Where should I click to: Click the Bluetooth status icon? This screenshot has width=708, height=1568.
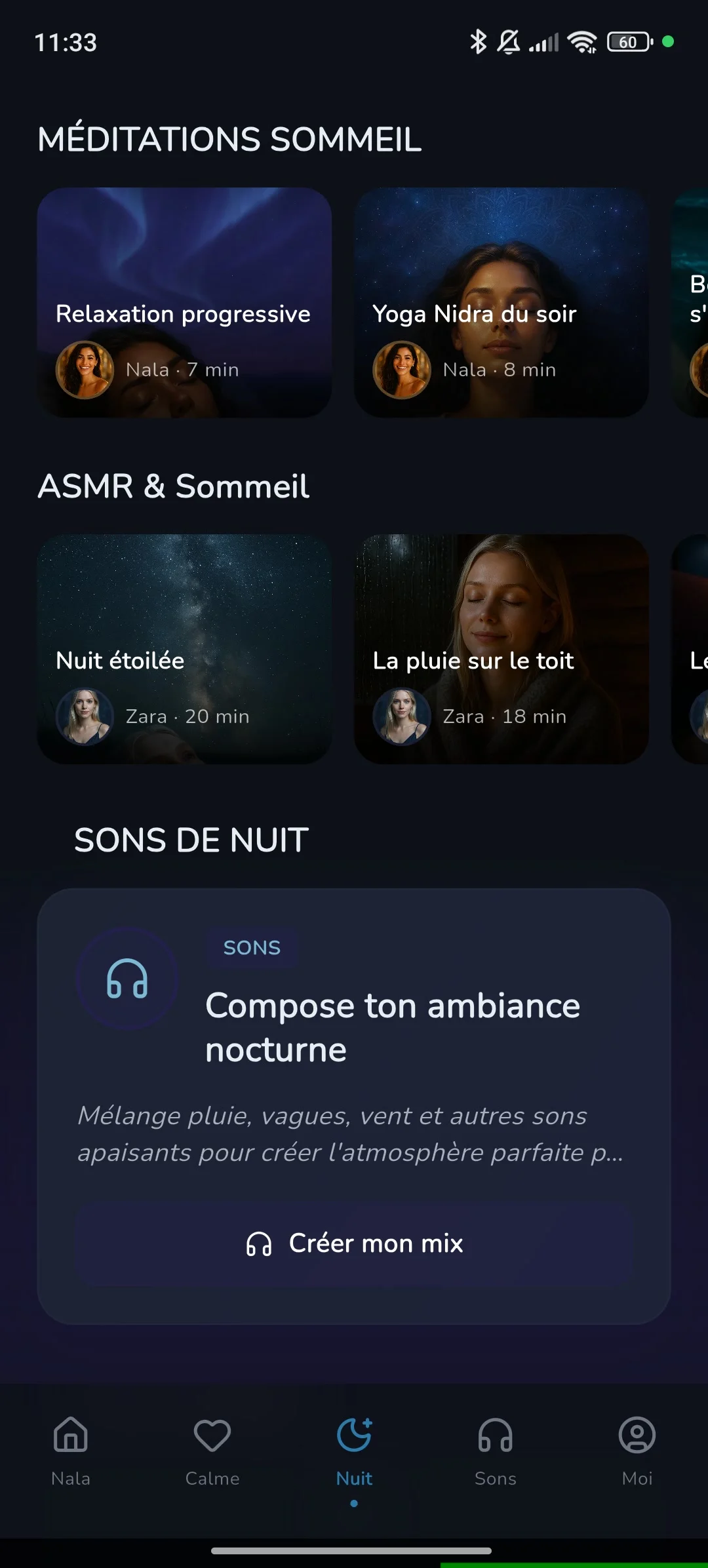point(479,42)
